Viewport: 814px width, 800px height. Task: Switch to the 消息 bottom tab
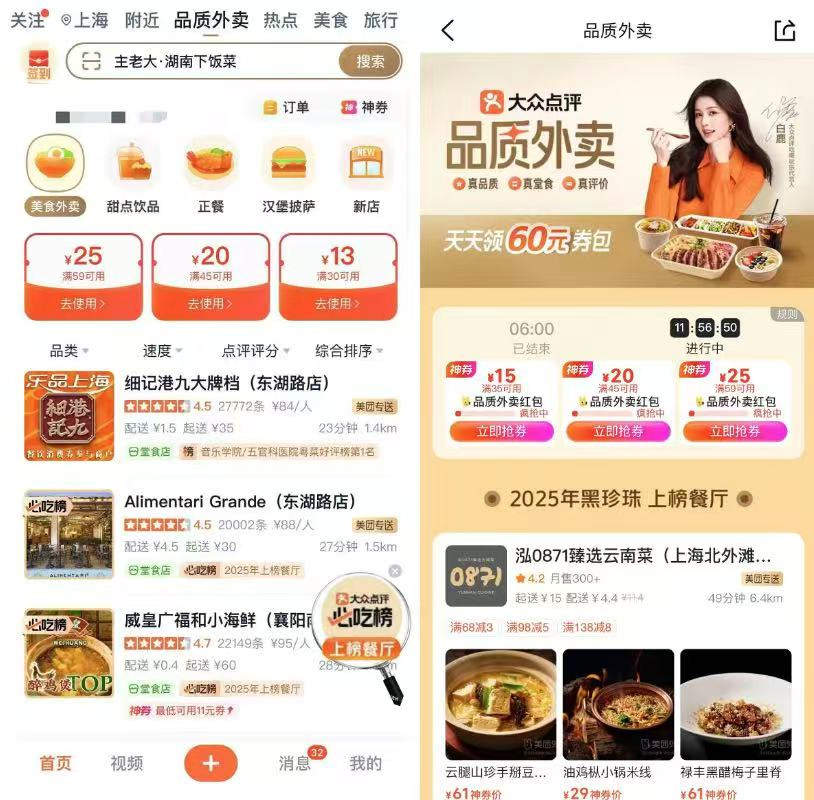coord(294,763)
